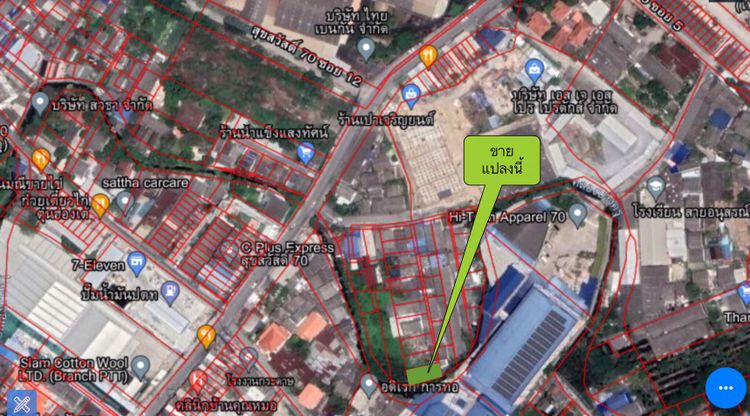Screen dimensions: 750x416
Task: Select Siam Cotton Wool LTD. marker
Action: 141,366
